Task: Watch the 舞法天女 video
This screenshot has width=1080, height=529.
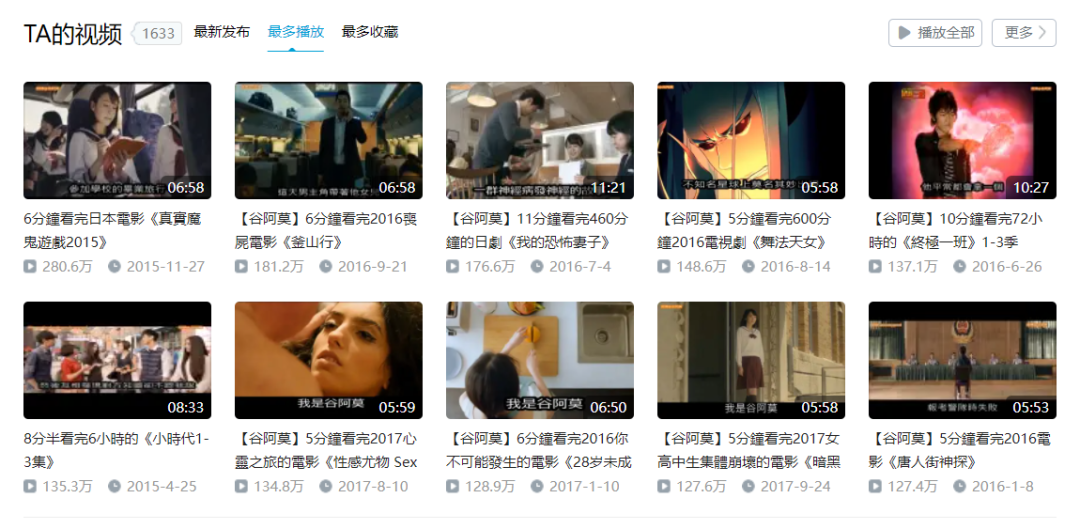Action: [750, 141]
